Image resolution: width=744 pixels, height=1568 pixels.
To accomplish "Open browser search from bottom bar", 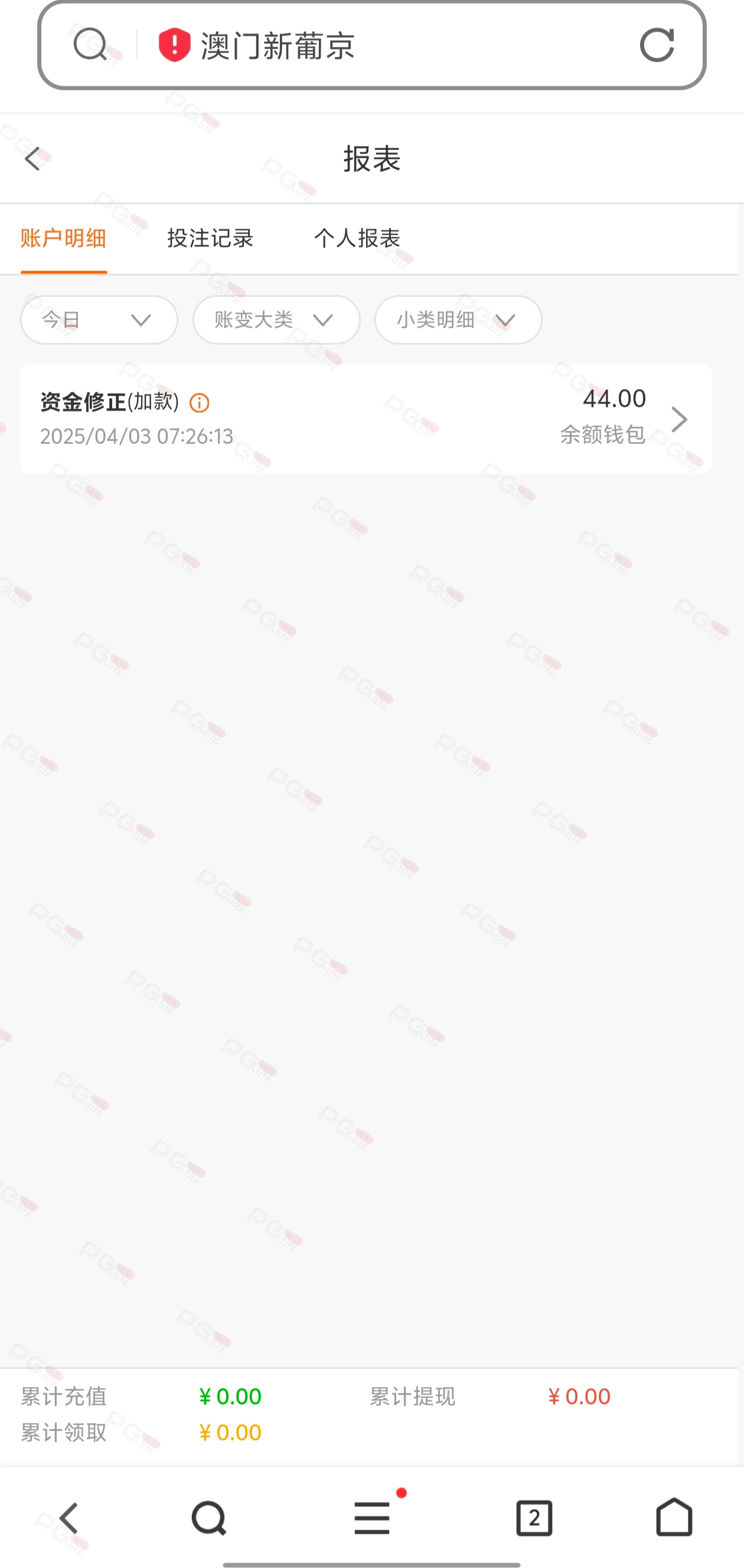I will point(209,1517).
